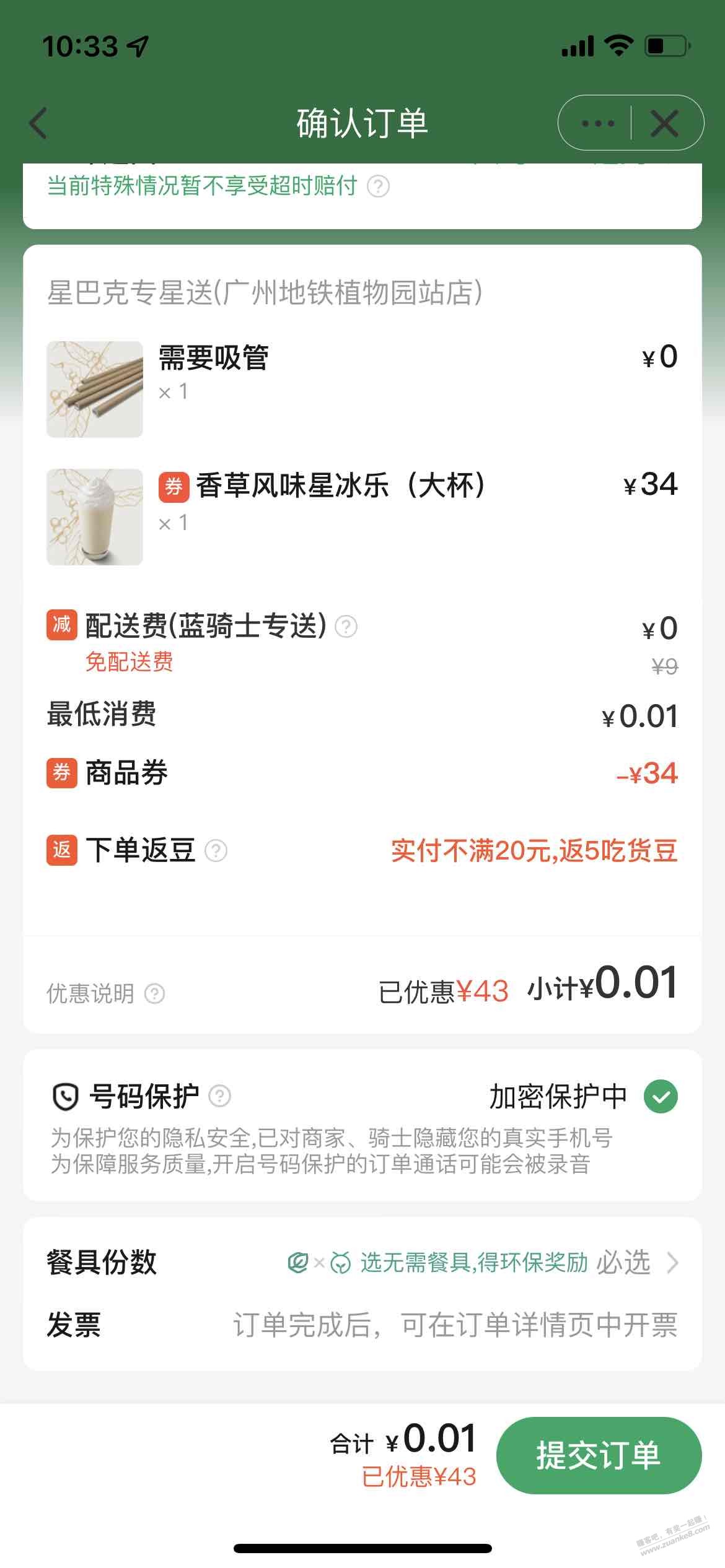Screen dimensions: 725x1568
Task: Tap the 下单返豆 help icon
Action: [216, 850]
